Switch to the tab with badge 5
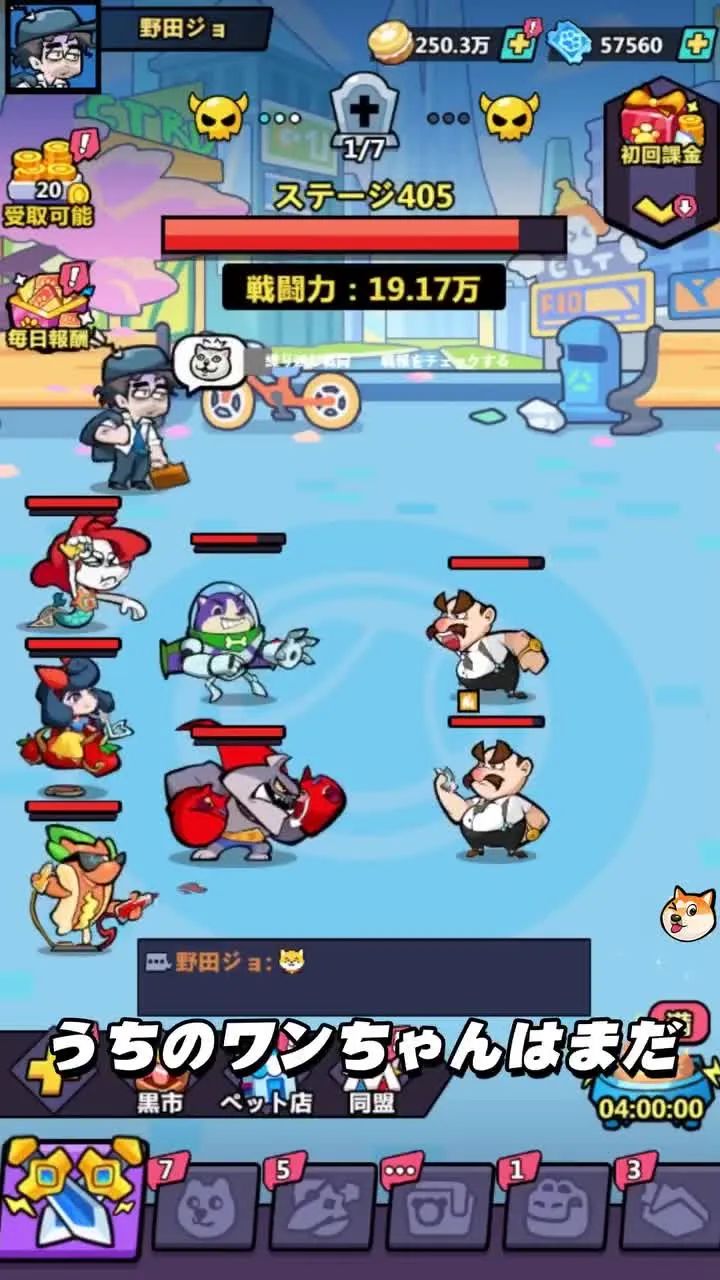Viewport: 720px width, 1280px height. pos(324,1208)
